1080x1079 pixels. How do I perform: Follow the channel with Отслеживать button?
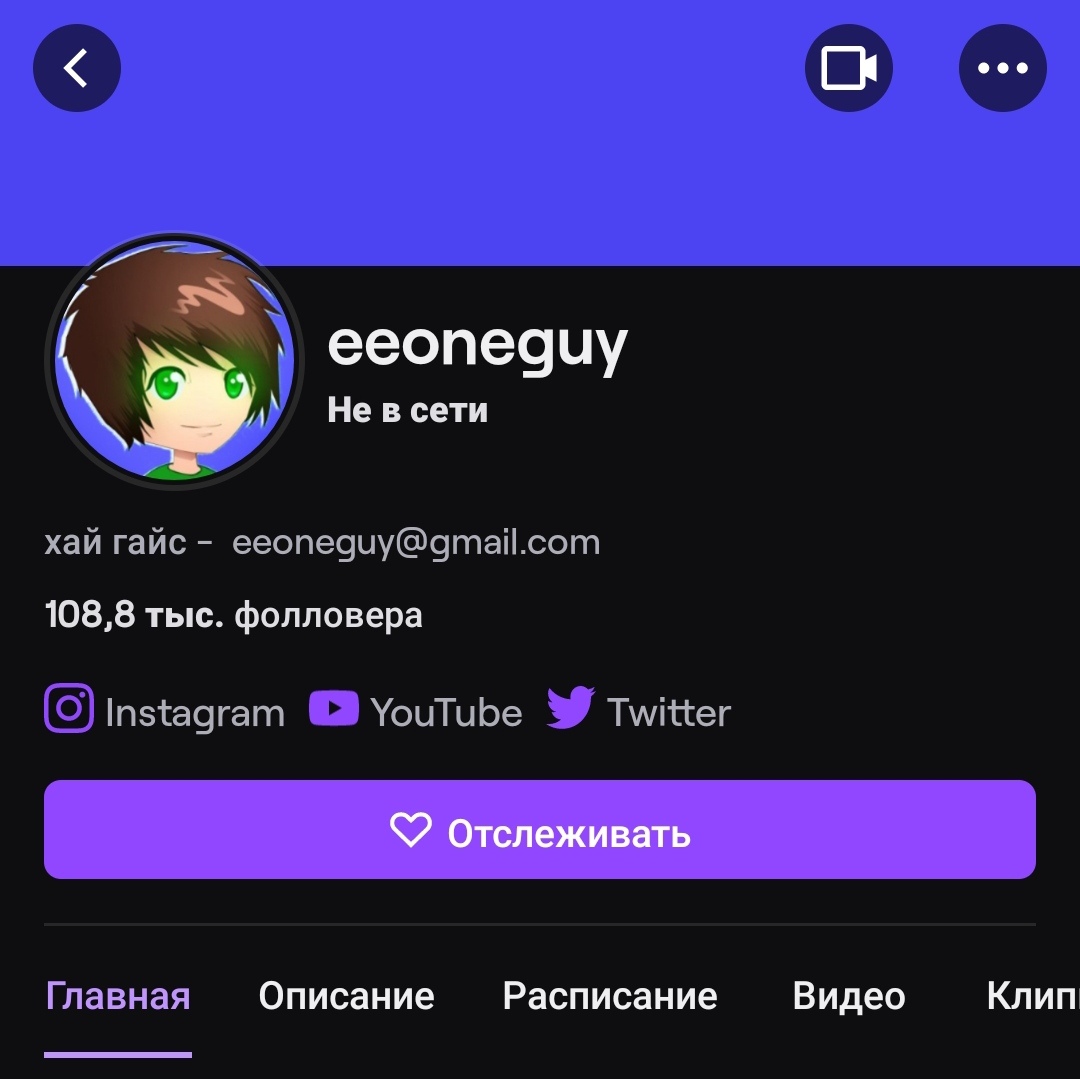pos(540,830)
